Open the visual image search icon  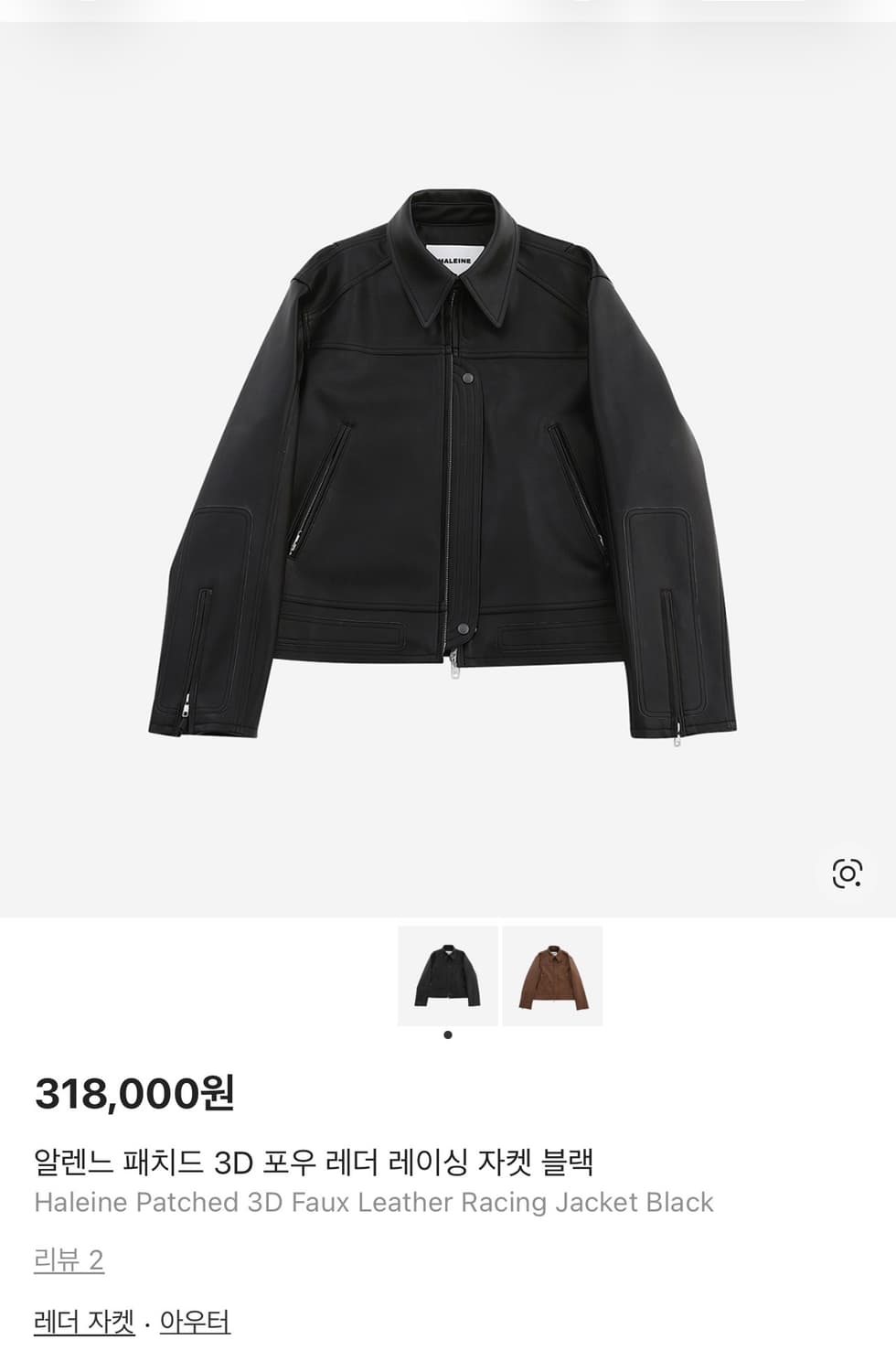[x=848, y=874]
